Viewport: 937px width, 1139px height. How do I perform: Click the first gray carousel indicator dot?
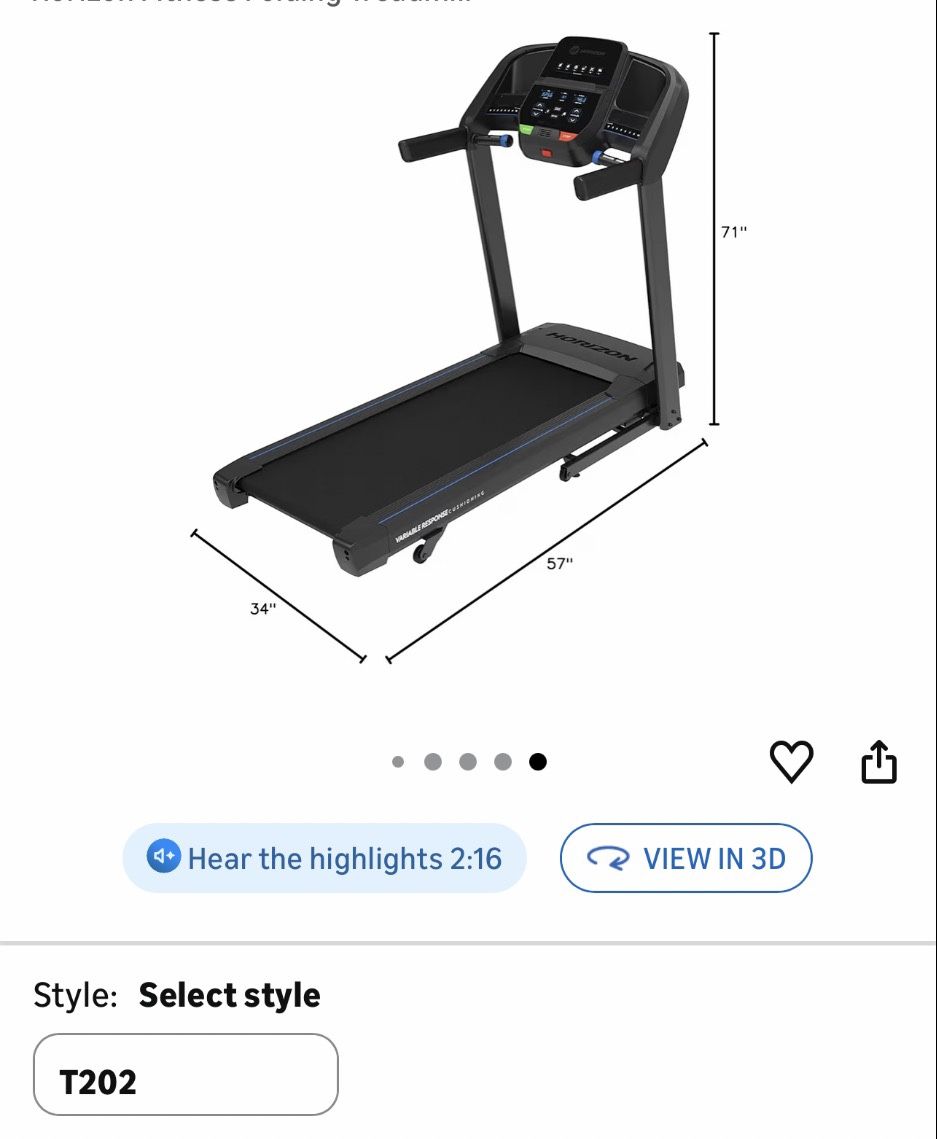[x=399, y=762]
